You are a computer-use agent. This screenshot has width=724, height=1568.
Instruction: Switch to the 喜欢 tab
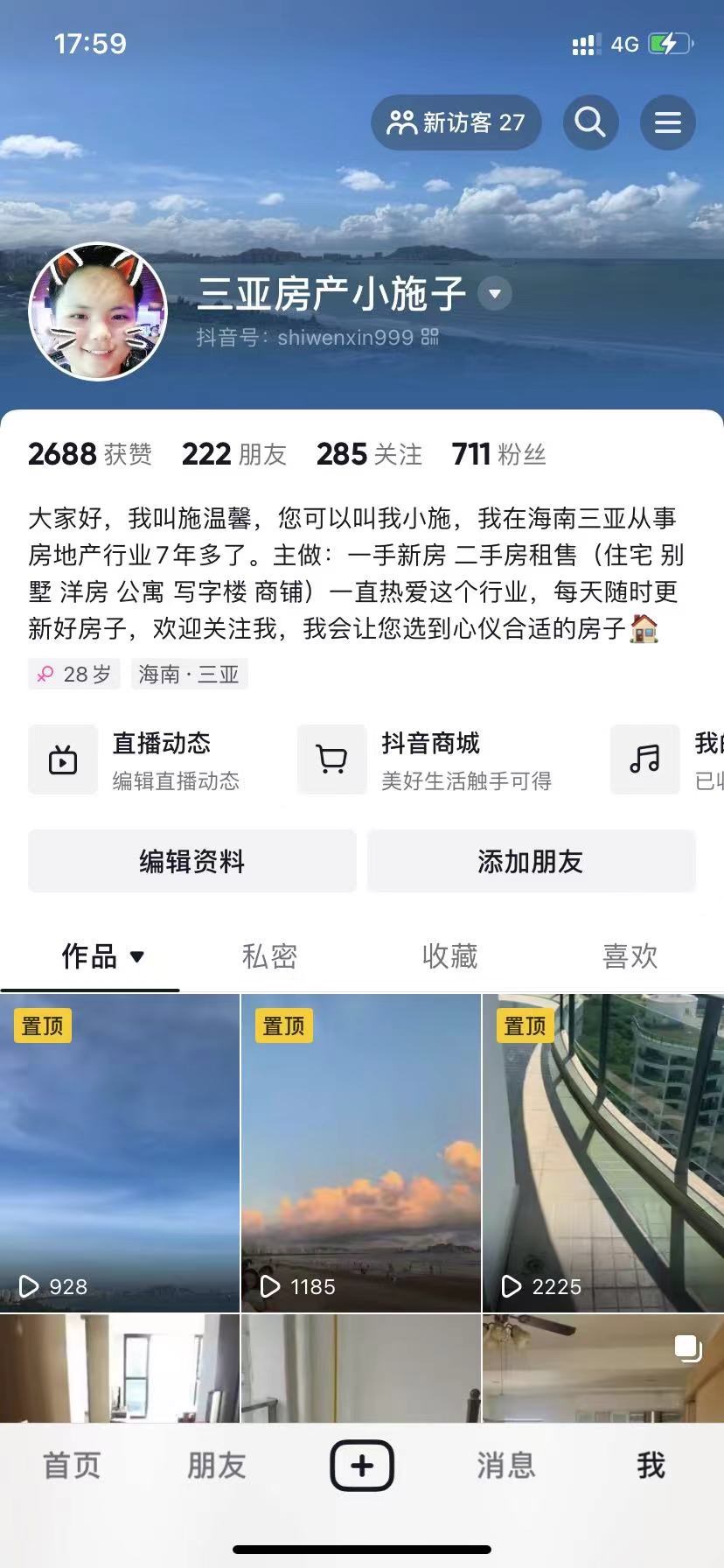(629, 956)
